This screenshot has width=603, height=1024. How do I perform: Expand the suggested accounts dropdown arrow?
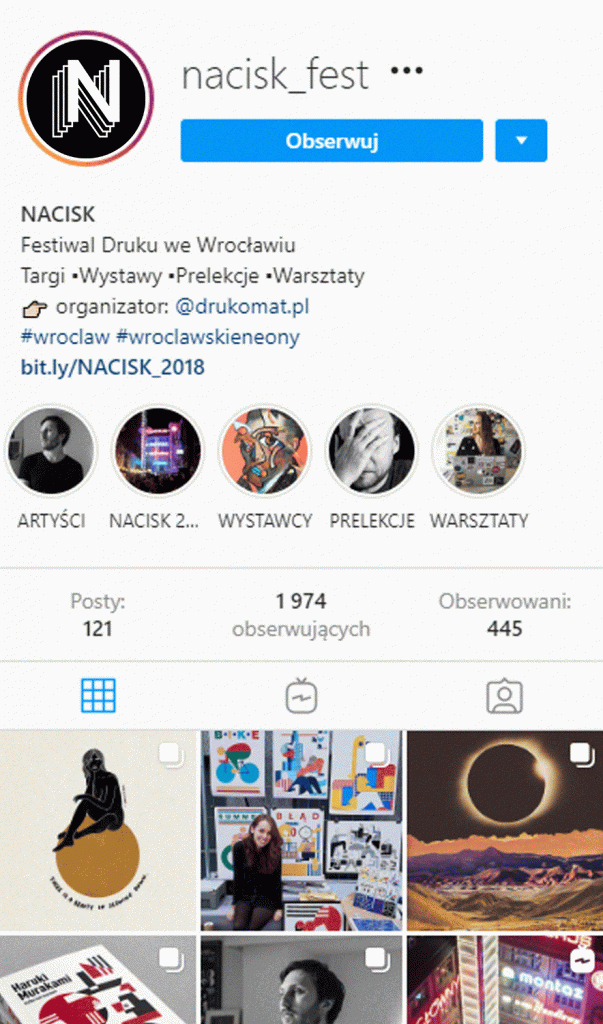pos(520,141)
